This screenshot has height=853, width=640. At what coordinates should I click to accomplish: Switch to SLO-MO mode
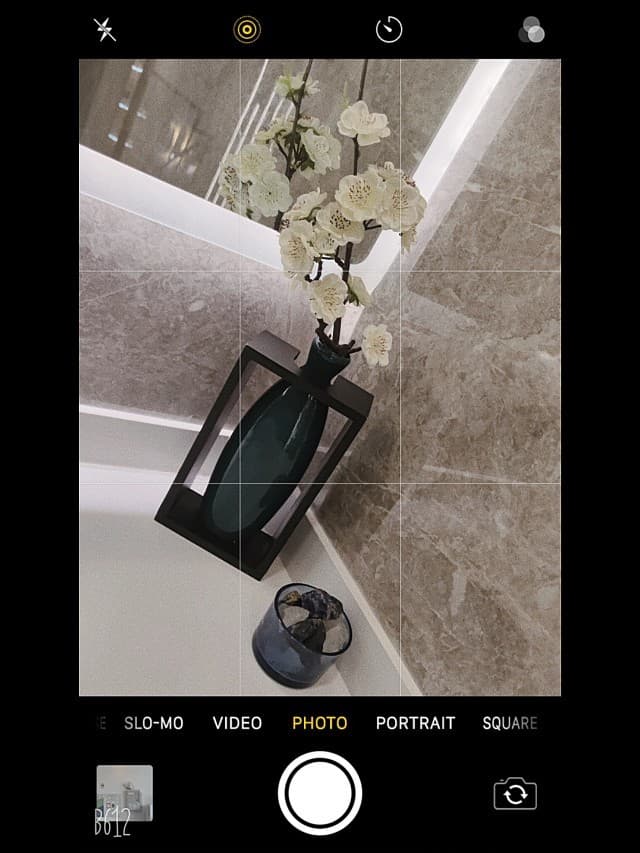pyautogui.click(x=154, y=723)
